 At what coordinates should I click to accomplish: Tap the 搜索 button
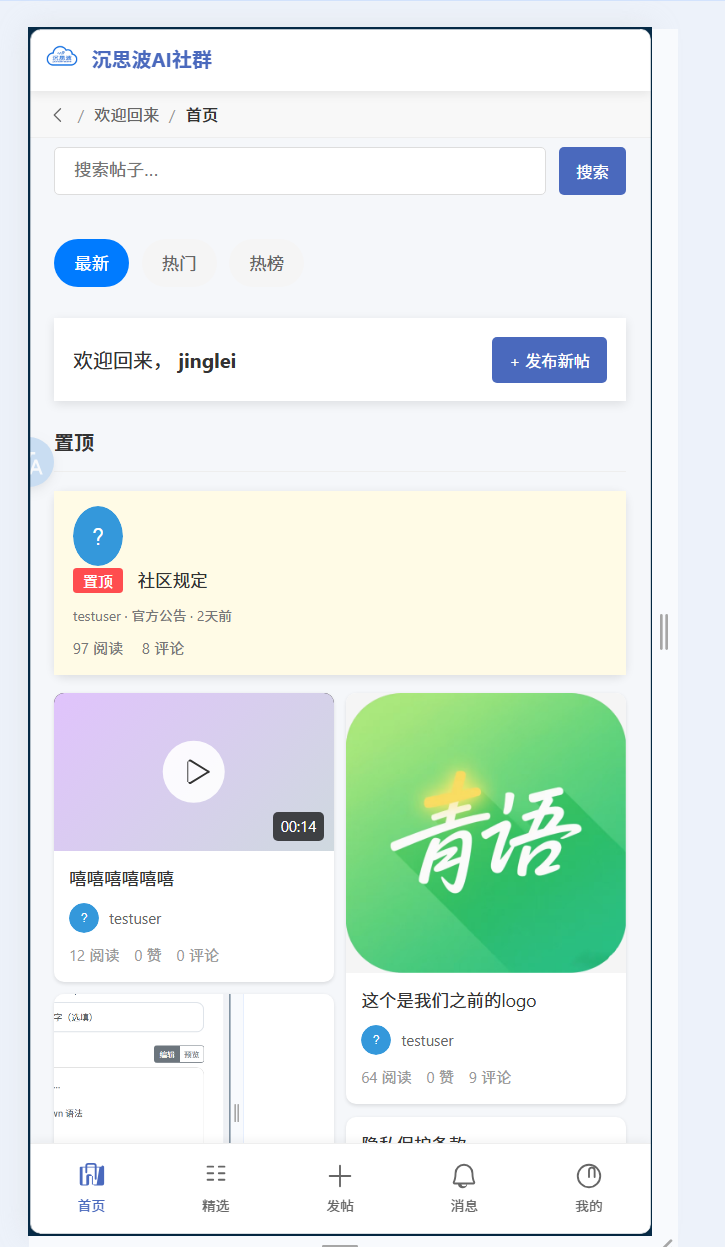pyautogui.click(x=592, y=171)
